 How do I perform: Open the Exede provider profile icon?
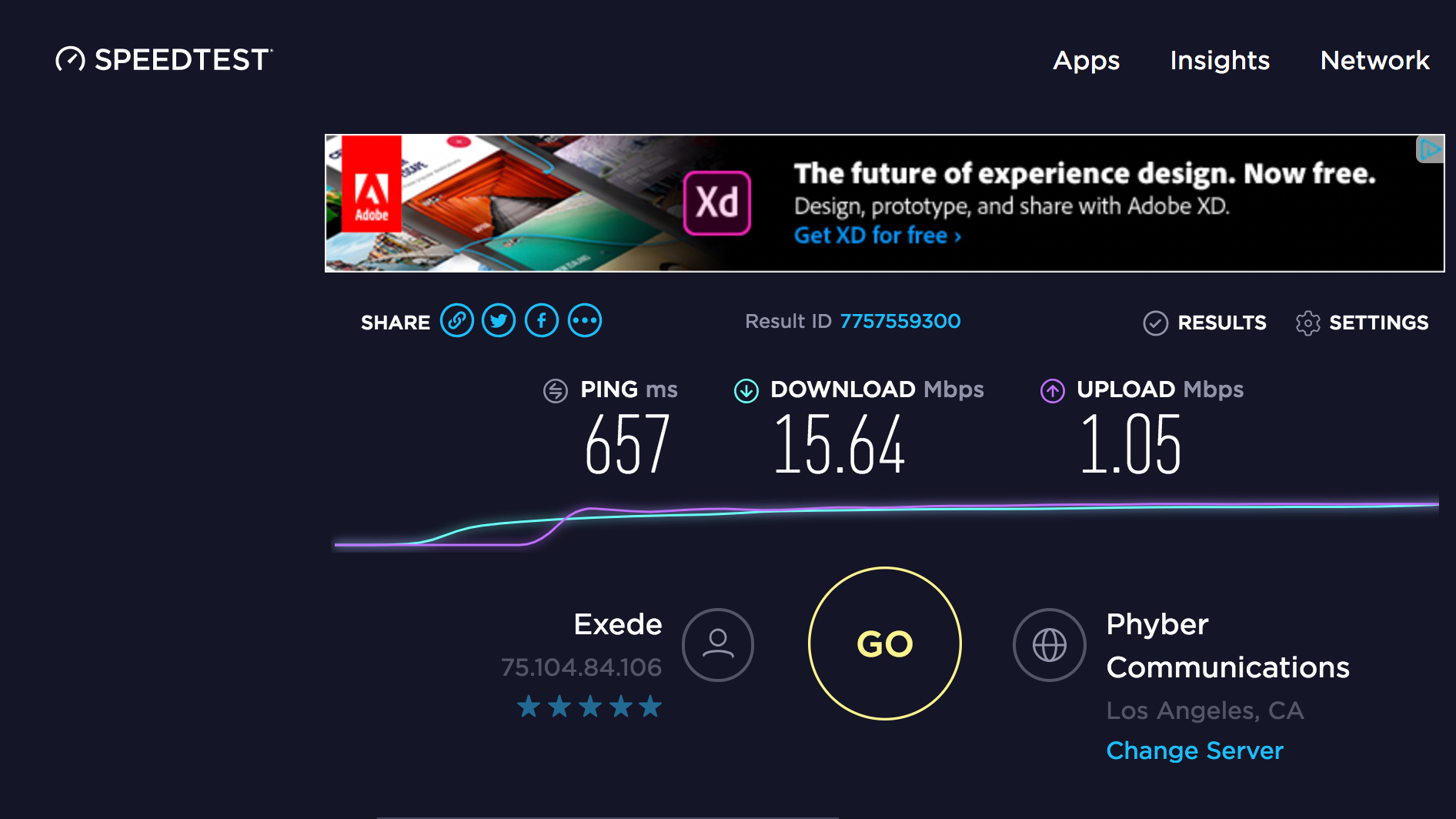pyautogui.click(x=717, y=644)
